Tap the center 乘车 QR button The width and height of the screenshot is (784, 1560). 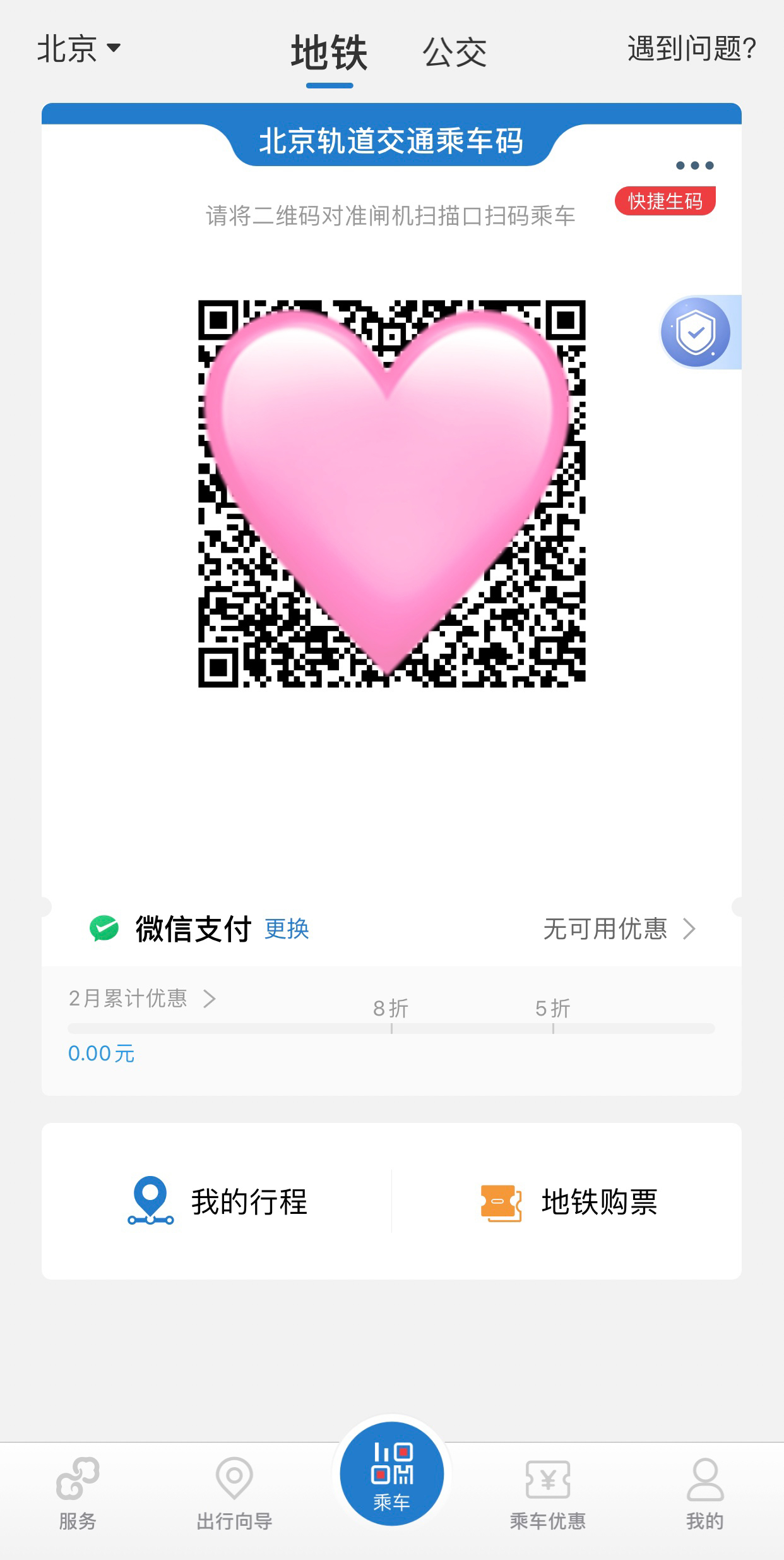391,1473
